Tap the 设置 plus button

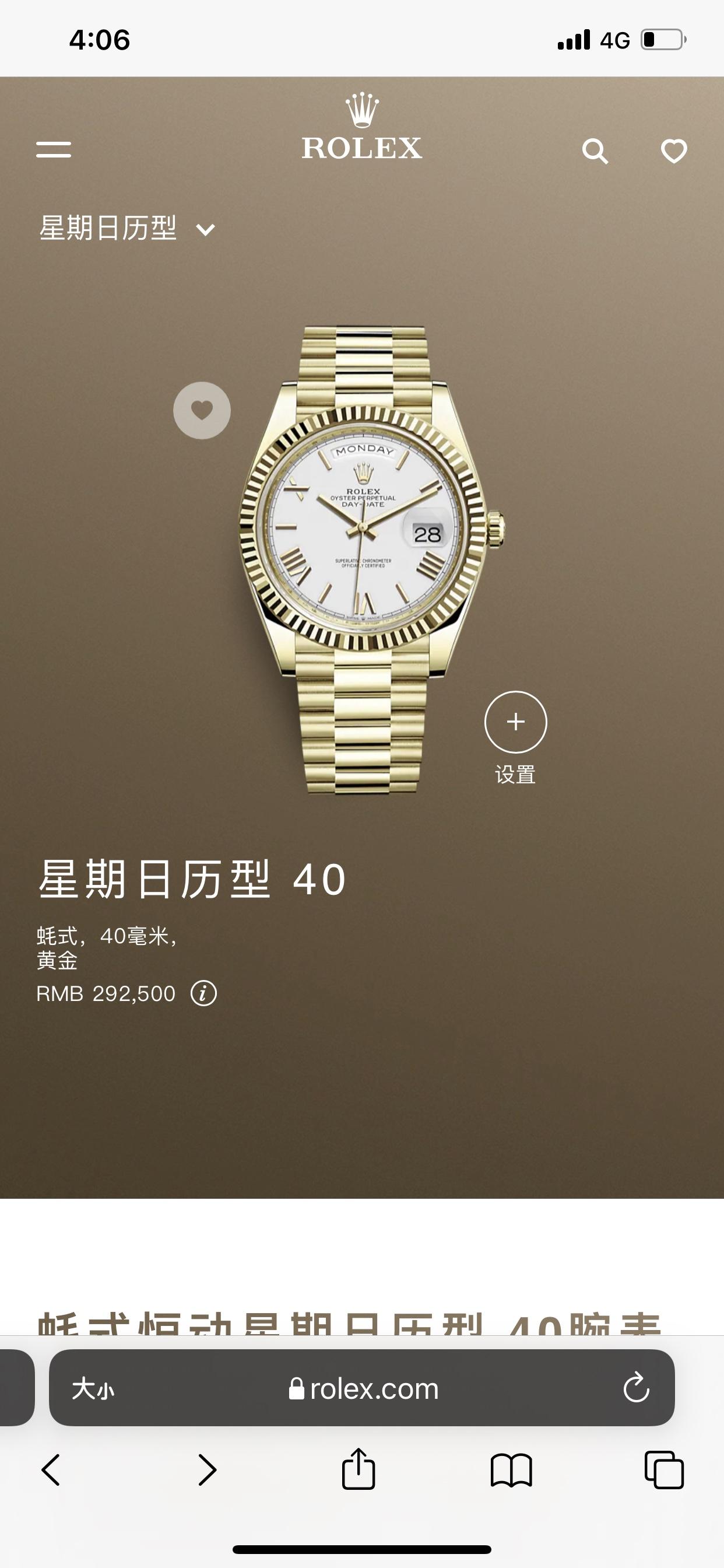515,722
